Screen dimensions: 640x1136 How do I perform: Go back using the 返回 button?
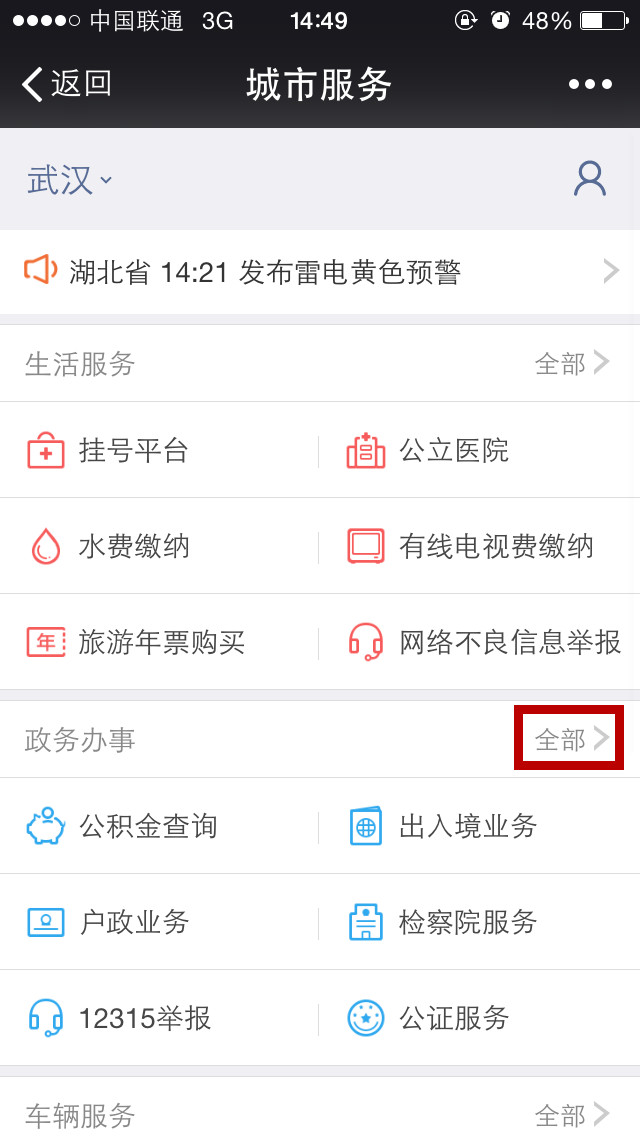[67, 85]
